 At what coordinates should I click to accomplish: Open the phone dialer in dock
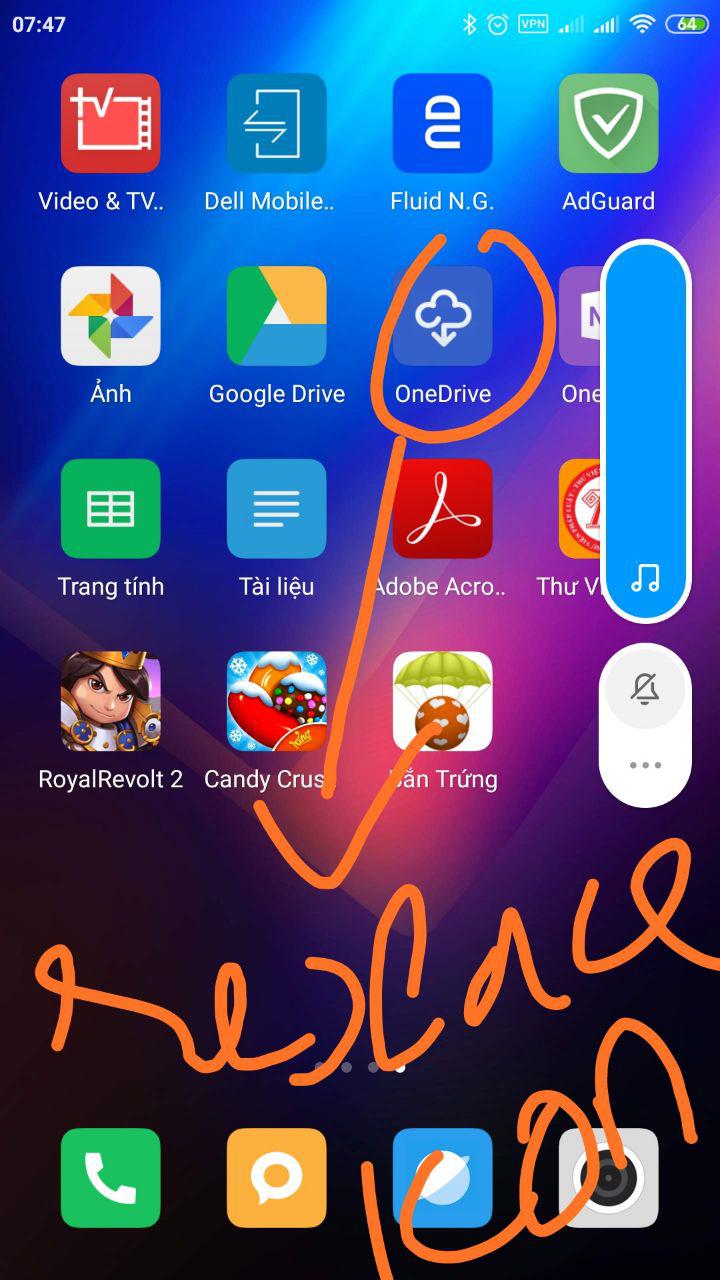tap(110, 1178)
